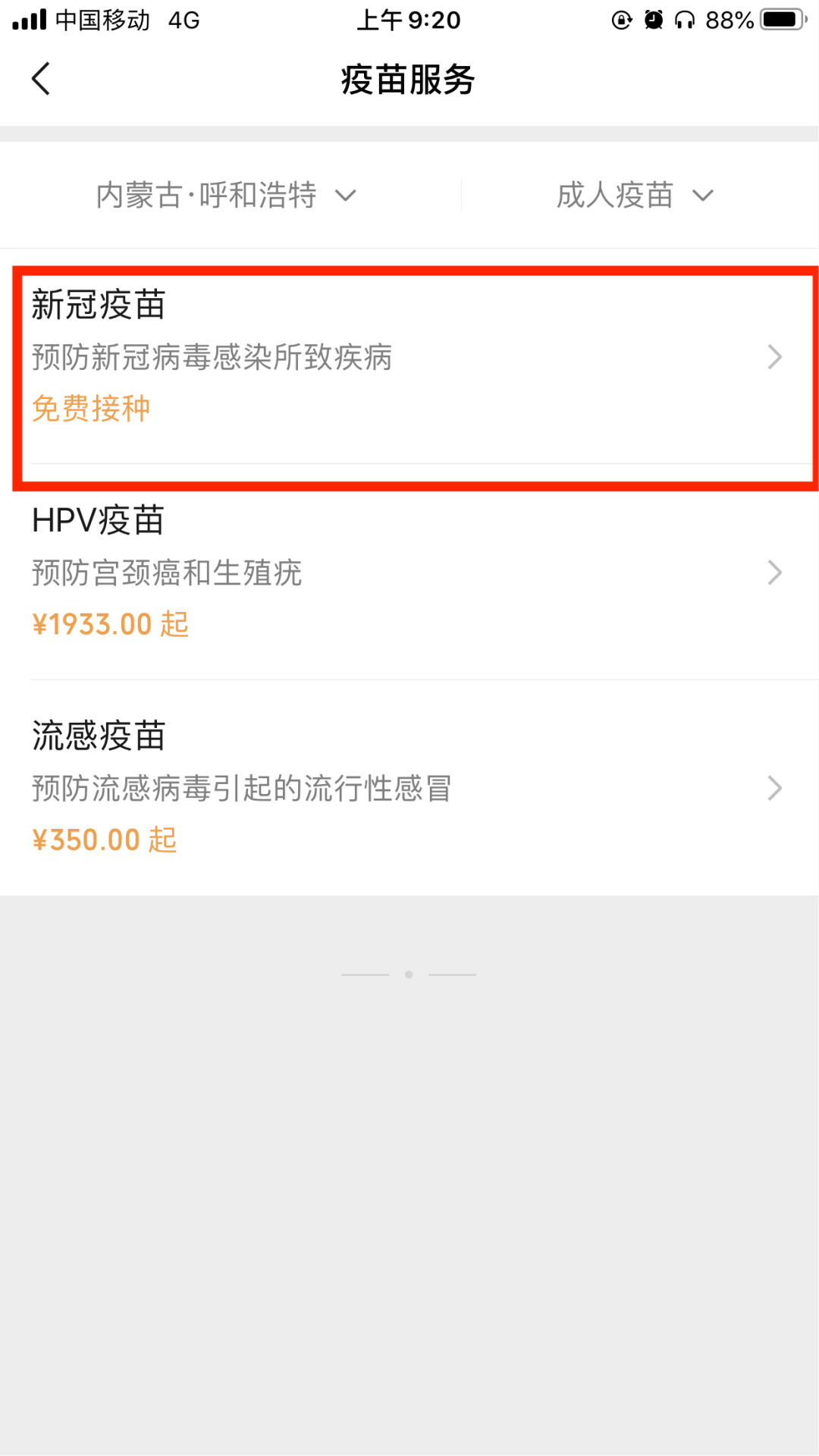
Task: Expand the 成人疫苗 category dropdown
Action: tap(635, 196)
